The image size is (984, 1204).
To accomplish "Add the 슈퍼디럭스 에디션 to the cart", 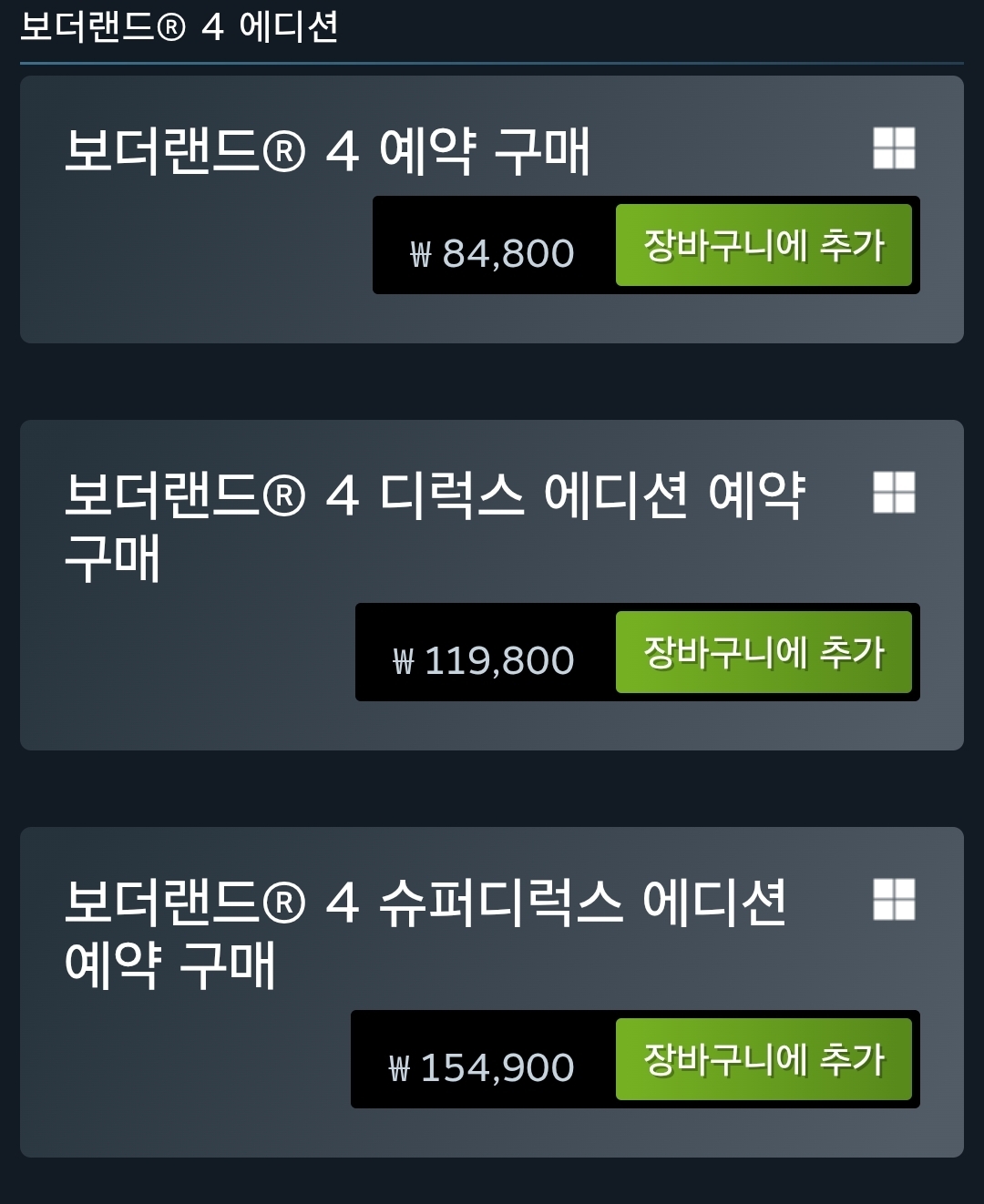I will click(x=766, y=1058).
